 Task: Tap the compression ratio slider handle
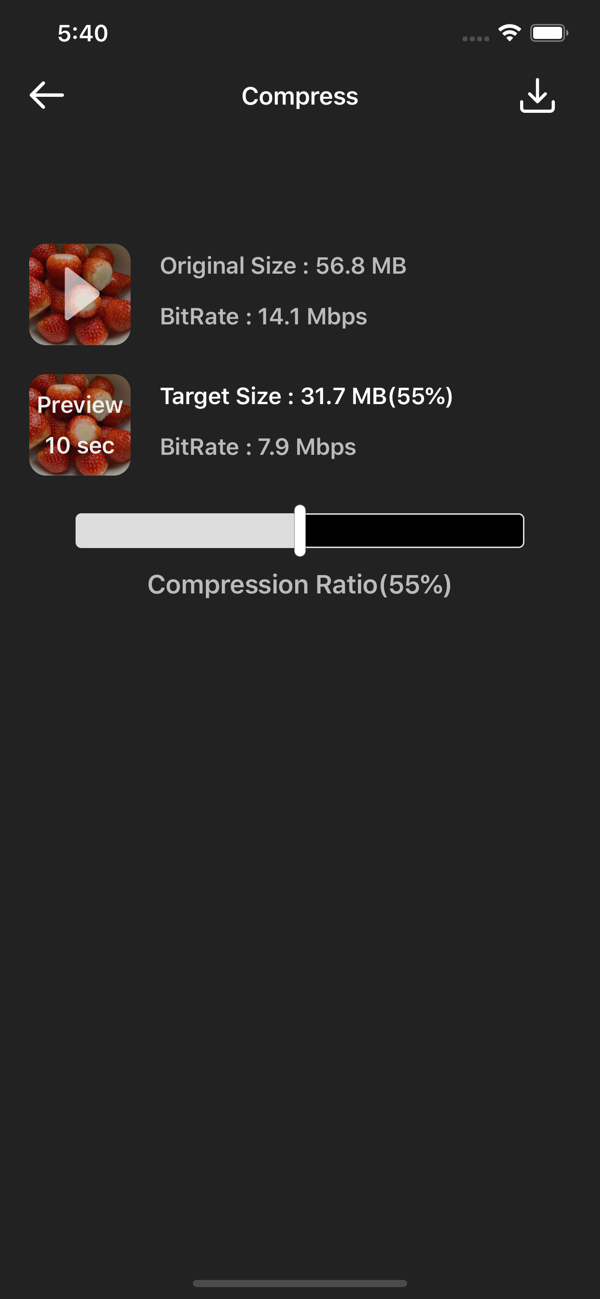pos(300,531)
